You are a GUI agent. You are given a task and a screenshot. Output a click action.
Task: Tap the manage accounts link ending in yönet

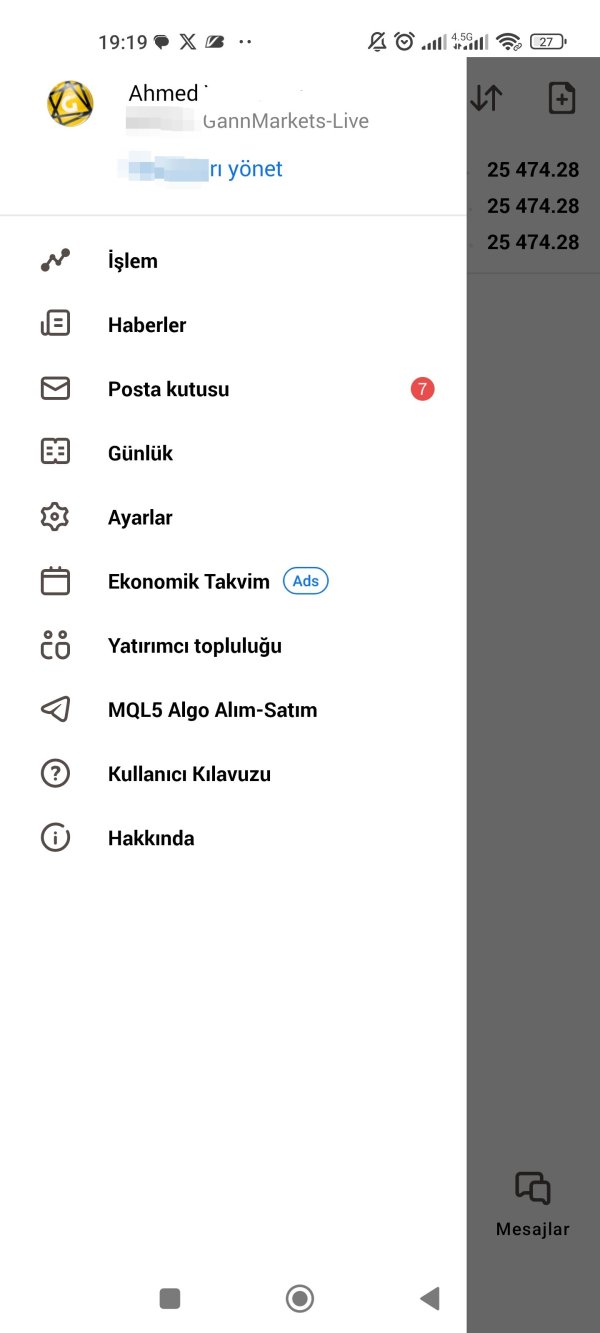click(200, 169)
